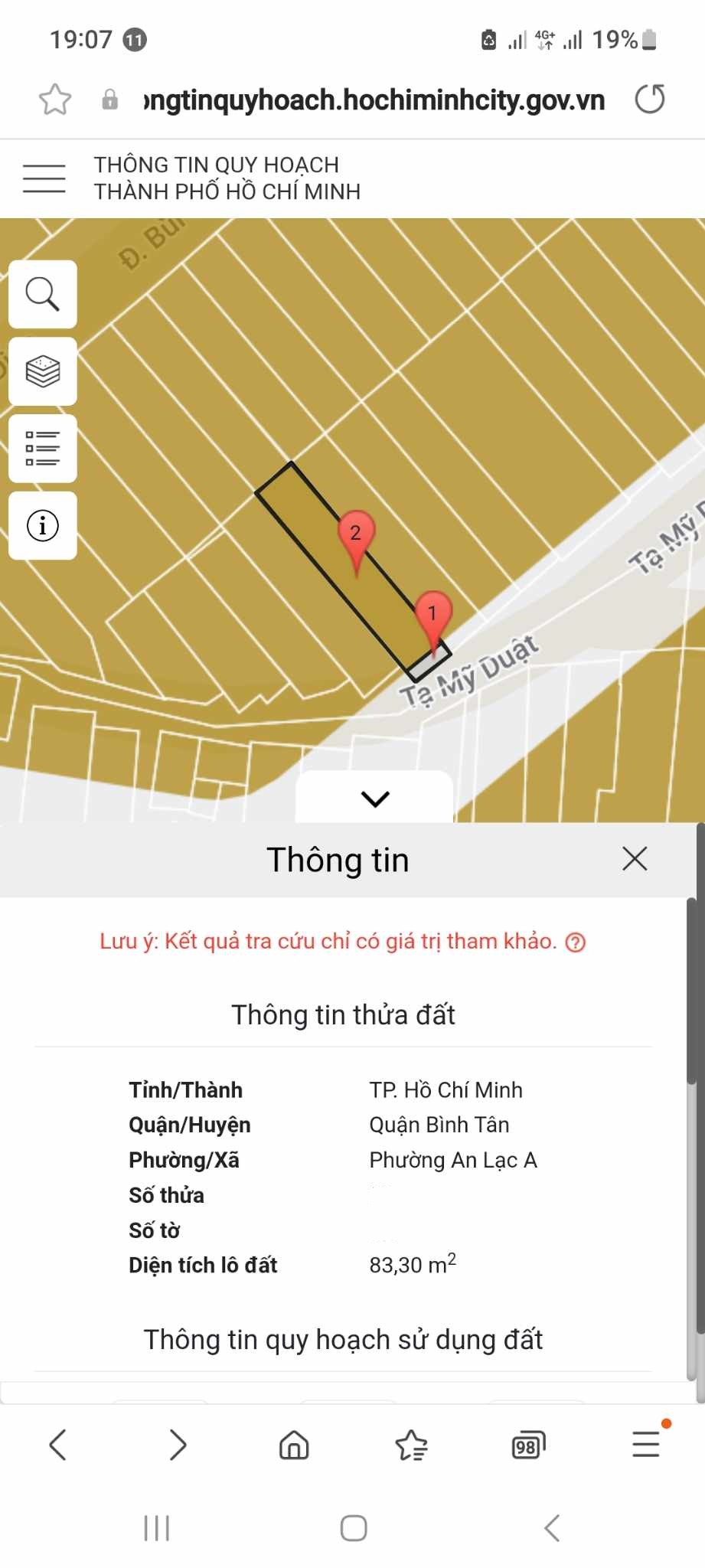
Task: Tap the site address bar
Action: tap(374, 100)
